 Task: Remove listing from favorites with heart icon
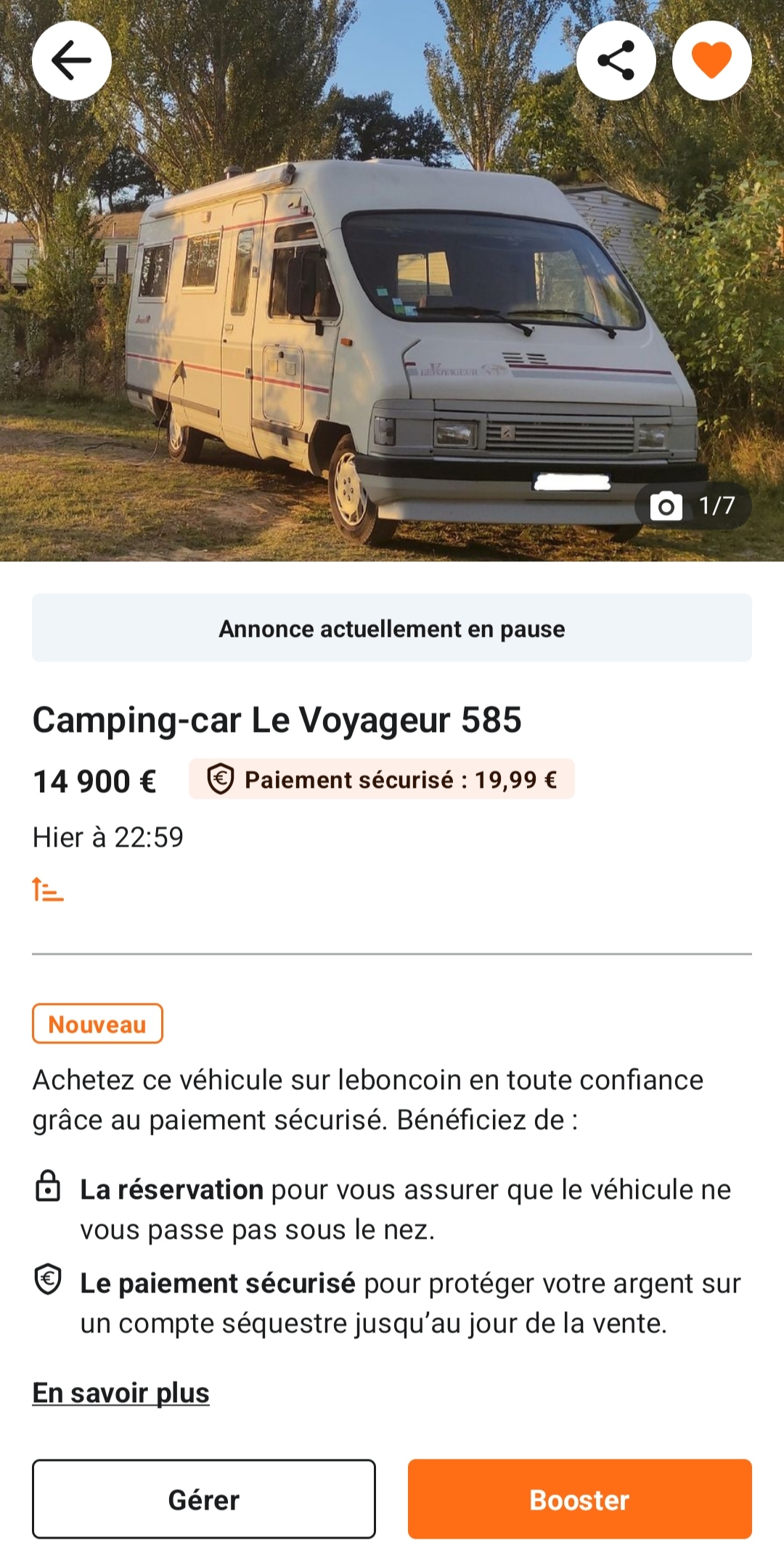tap(711, 60)
